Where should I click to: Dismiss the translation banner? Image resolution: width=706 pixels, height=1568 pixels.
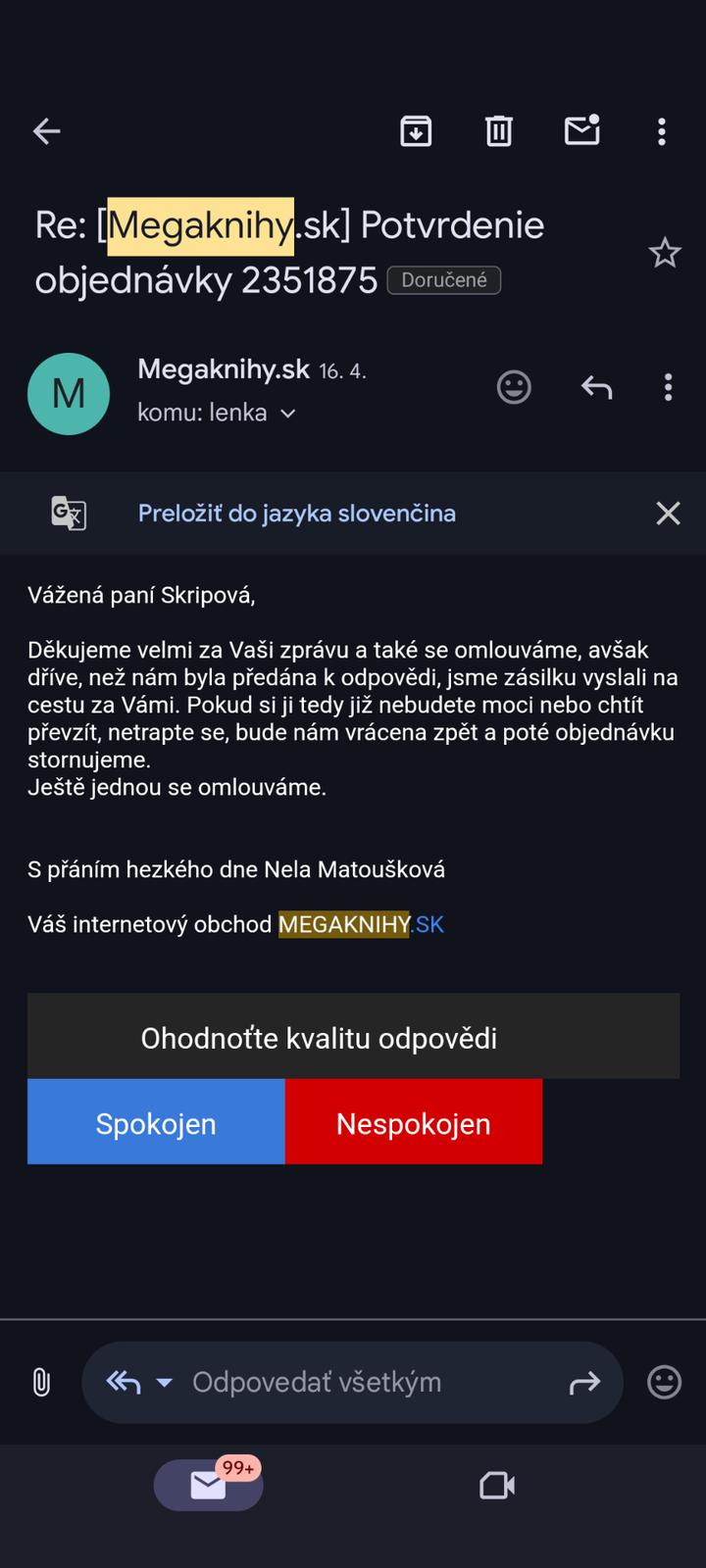[x=668, y=514]
